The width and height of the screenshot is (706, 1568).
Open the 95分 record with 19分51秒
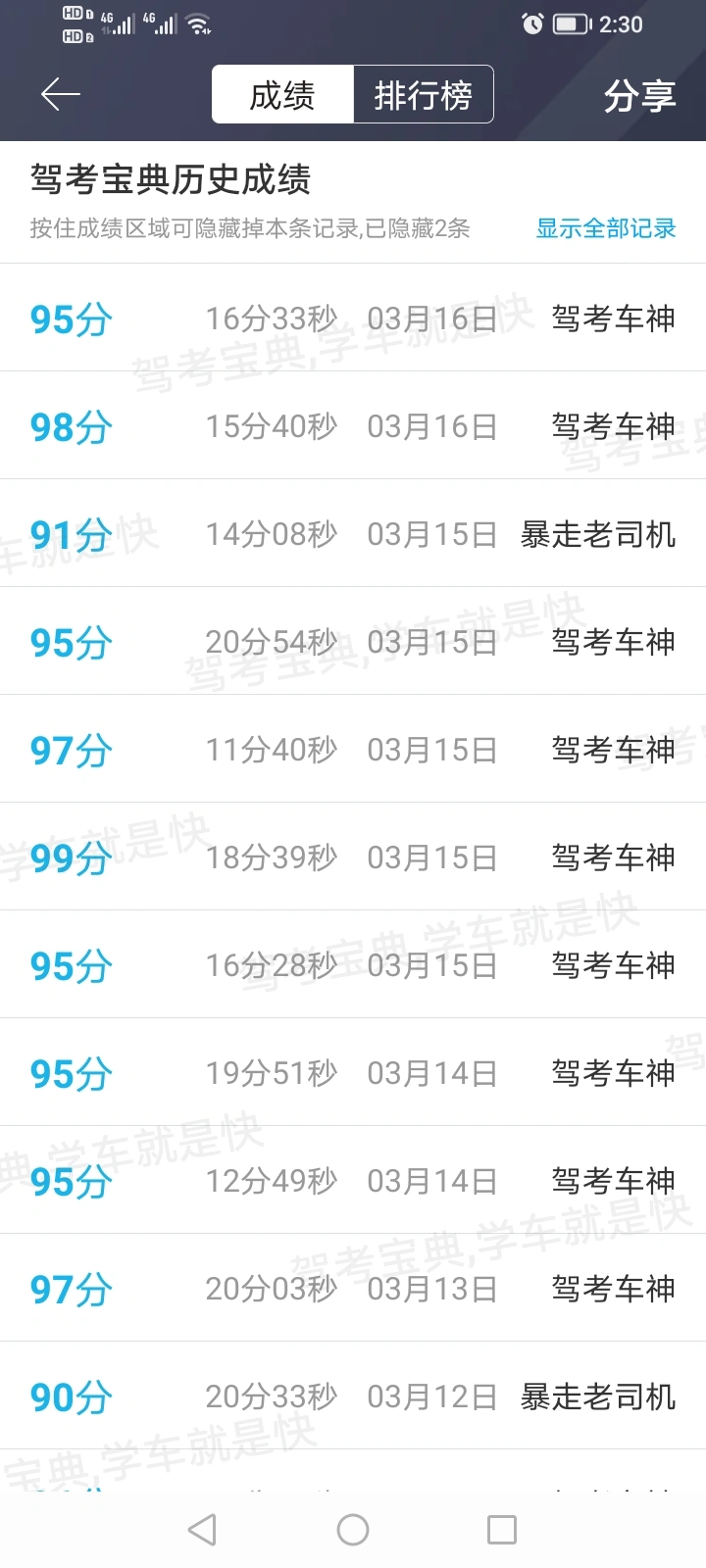353,1072
